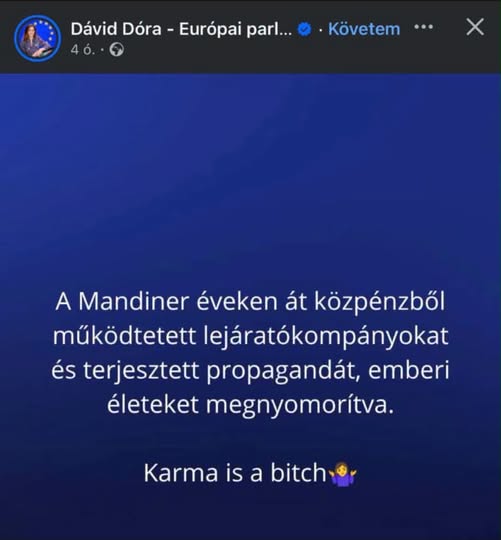Close the post viewer

pyautogui.click(x=475, y=27)
